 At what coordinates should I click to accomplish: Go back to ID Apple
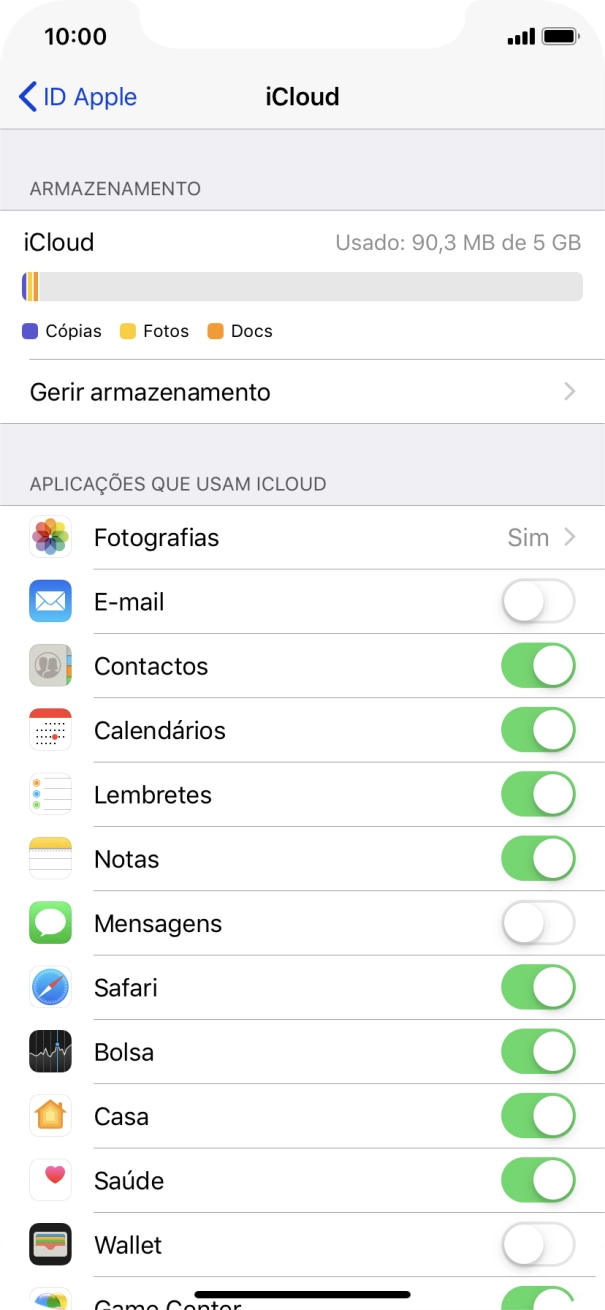[x=78, y=97]
